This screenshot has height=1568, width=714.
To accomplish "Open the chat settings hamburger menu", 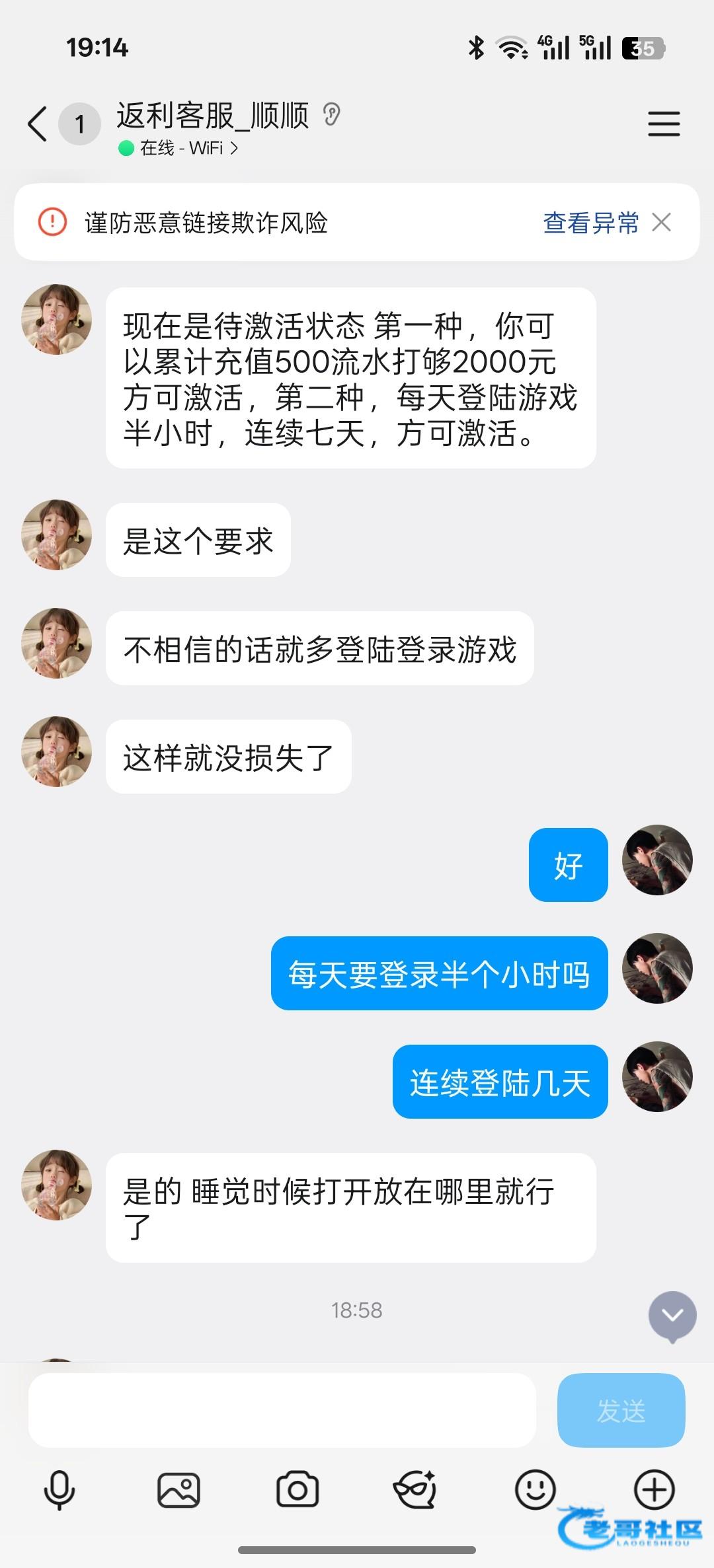I will [663, 124].
